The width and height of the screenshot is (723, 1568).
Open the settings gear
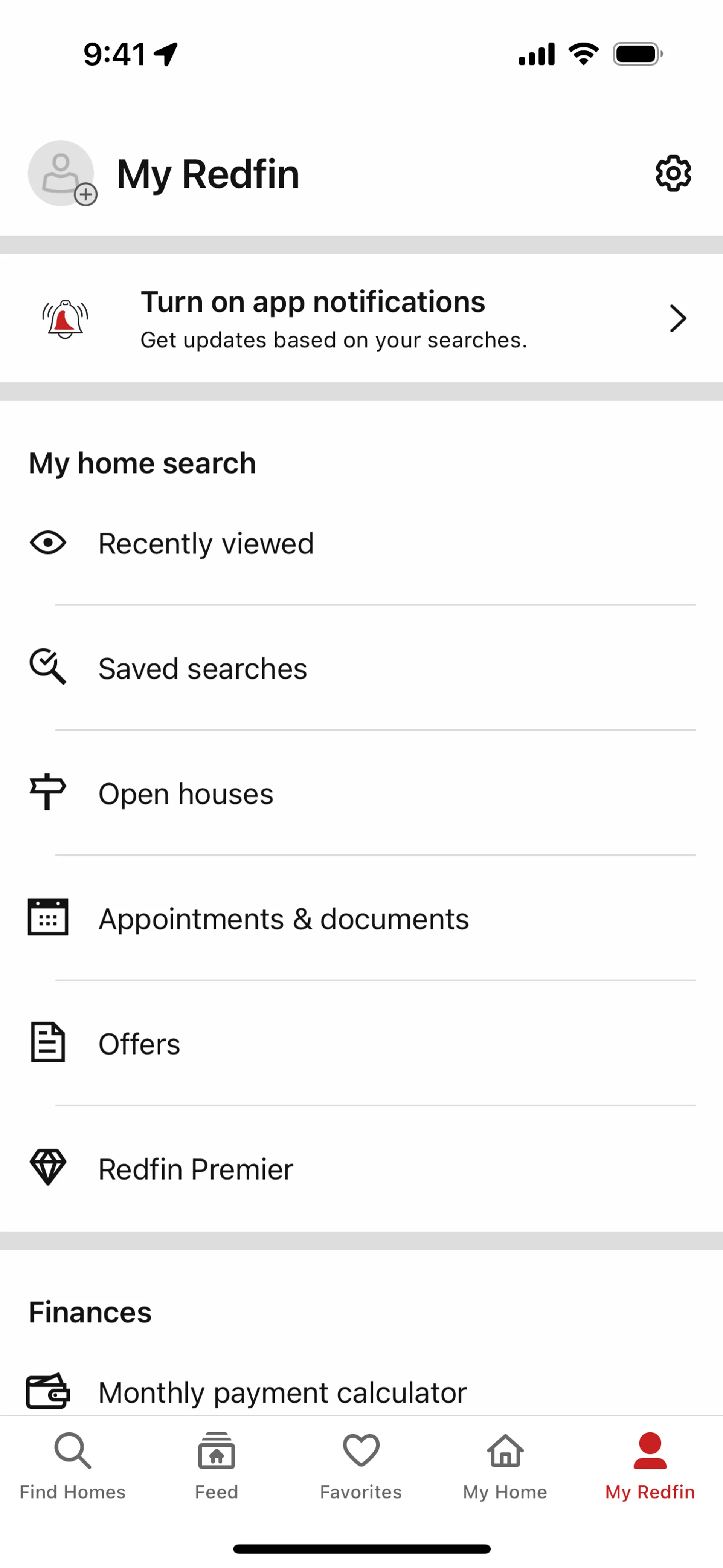[673, 173]
